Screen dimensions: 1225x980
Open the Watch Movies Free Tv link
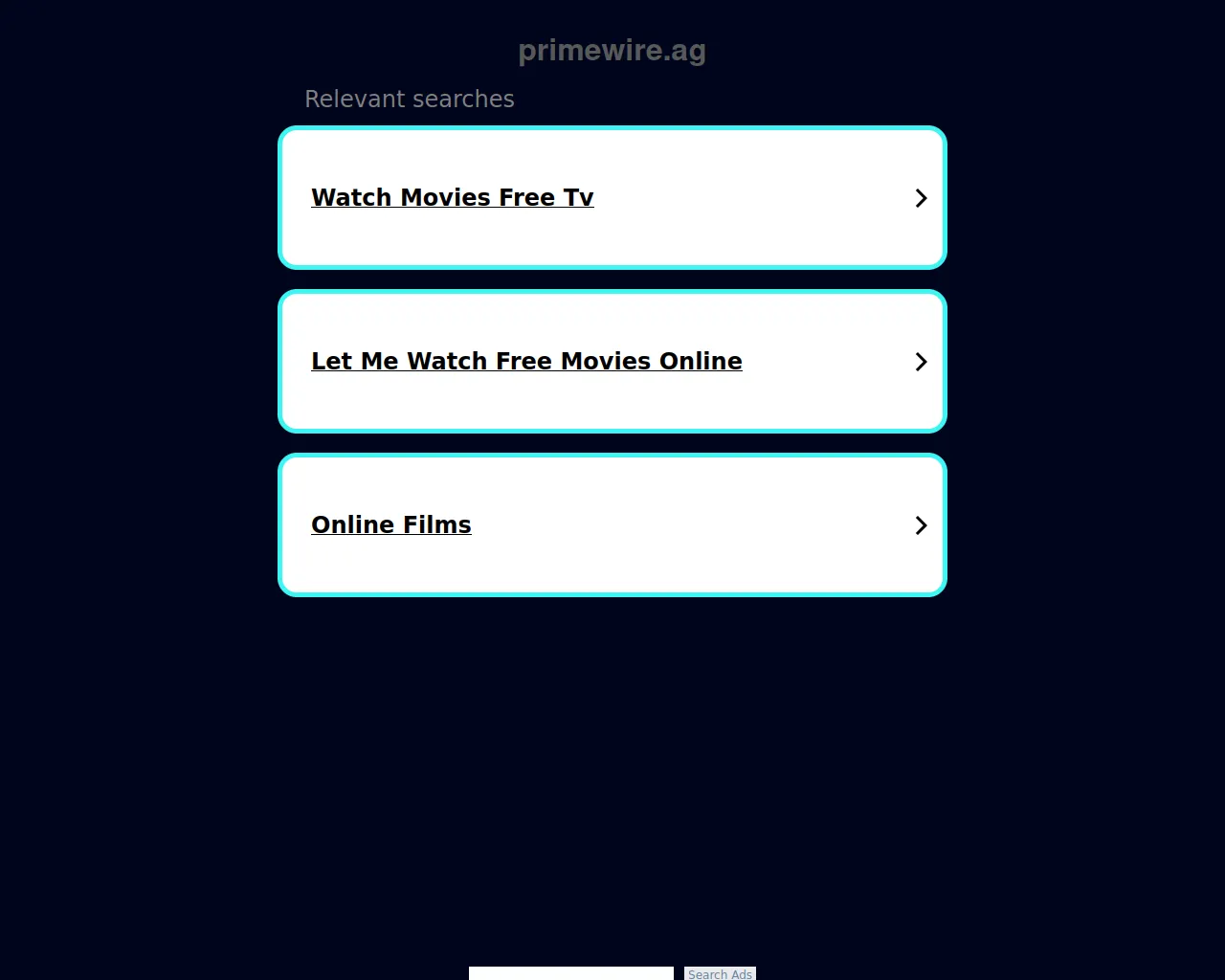(453, 197)
